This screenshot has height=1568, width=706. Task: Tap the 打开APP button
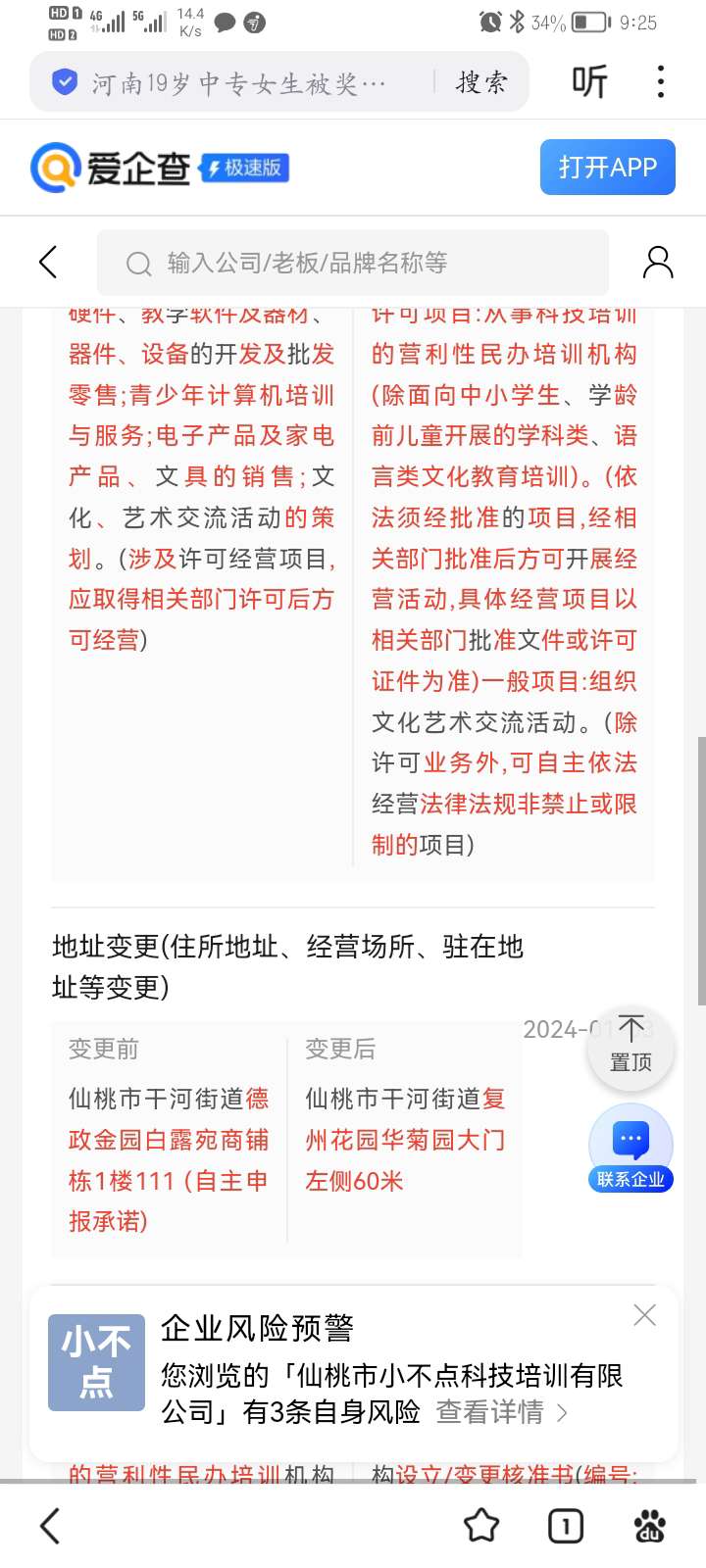tap(607, 168)
